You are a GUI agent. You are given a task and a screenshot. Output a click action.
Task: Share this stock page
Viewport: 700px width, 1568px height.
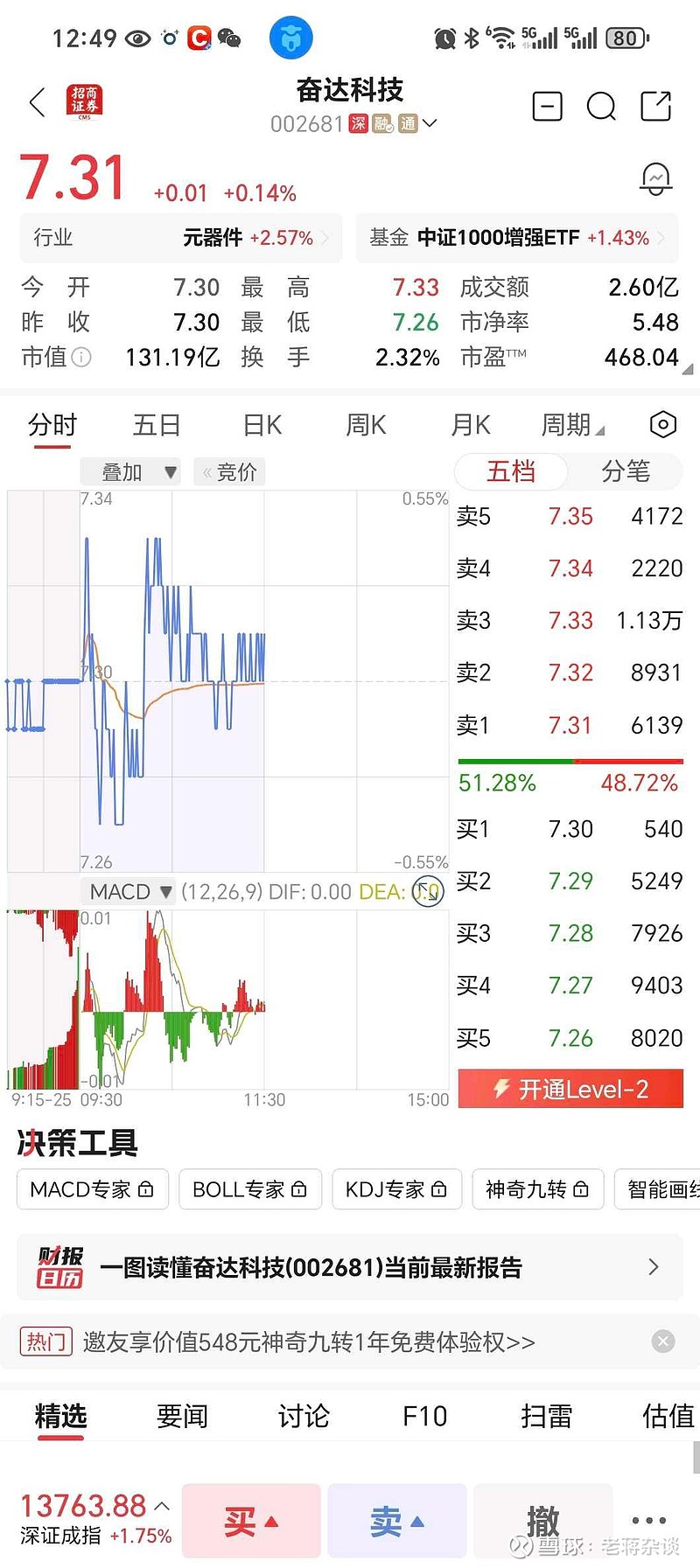[x=655, y=106]
